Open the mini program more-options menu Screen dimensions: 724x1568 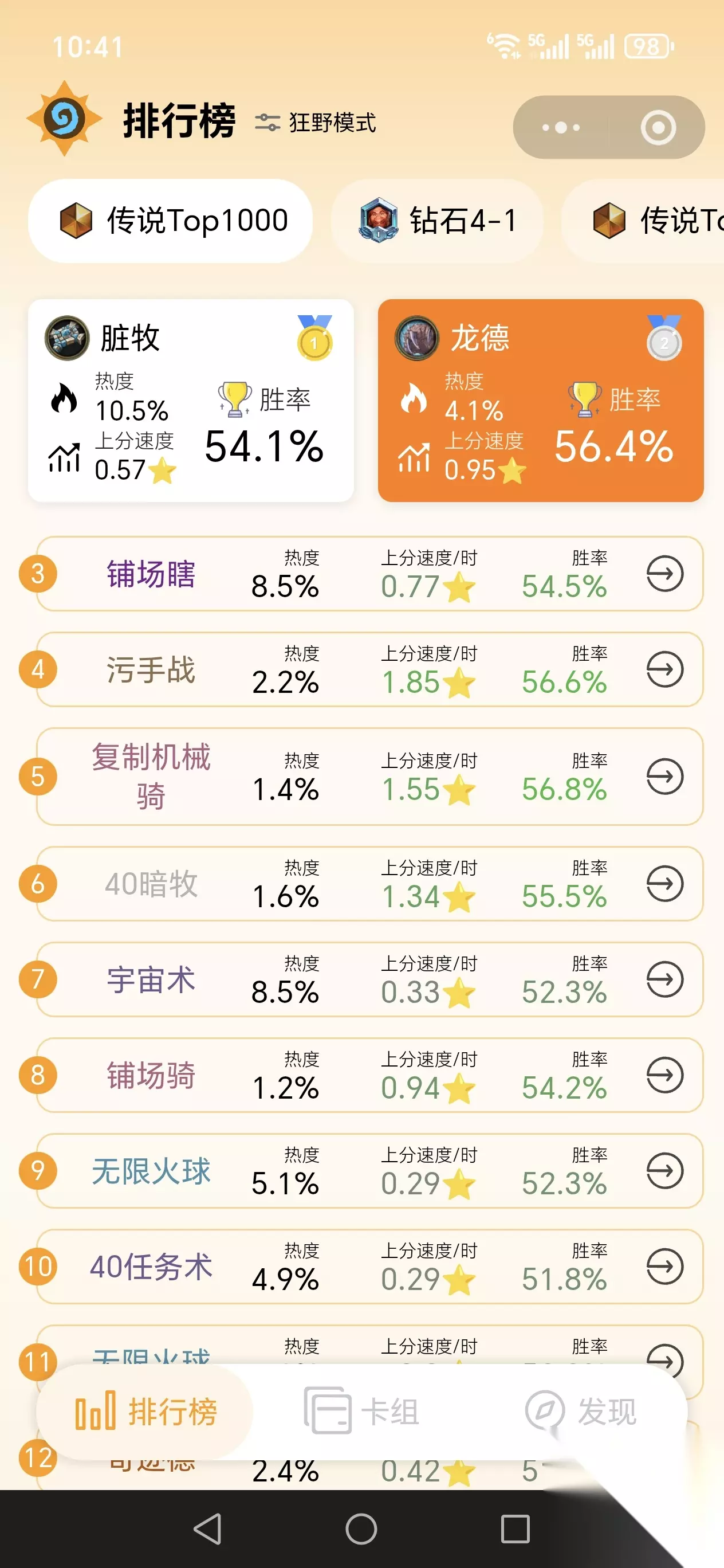(560, 127)
